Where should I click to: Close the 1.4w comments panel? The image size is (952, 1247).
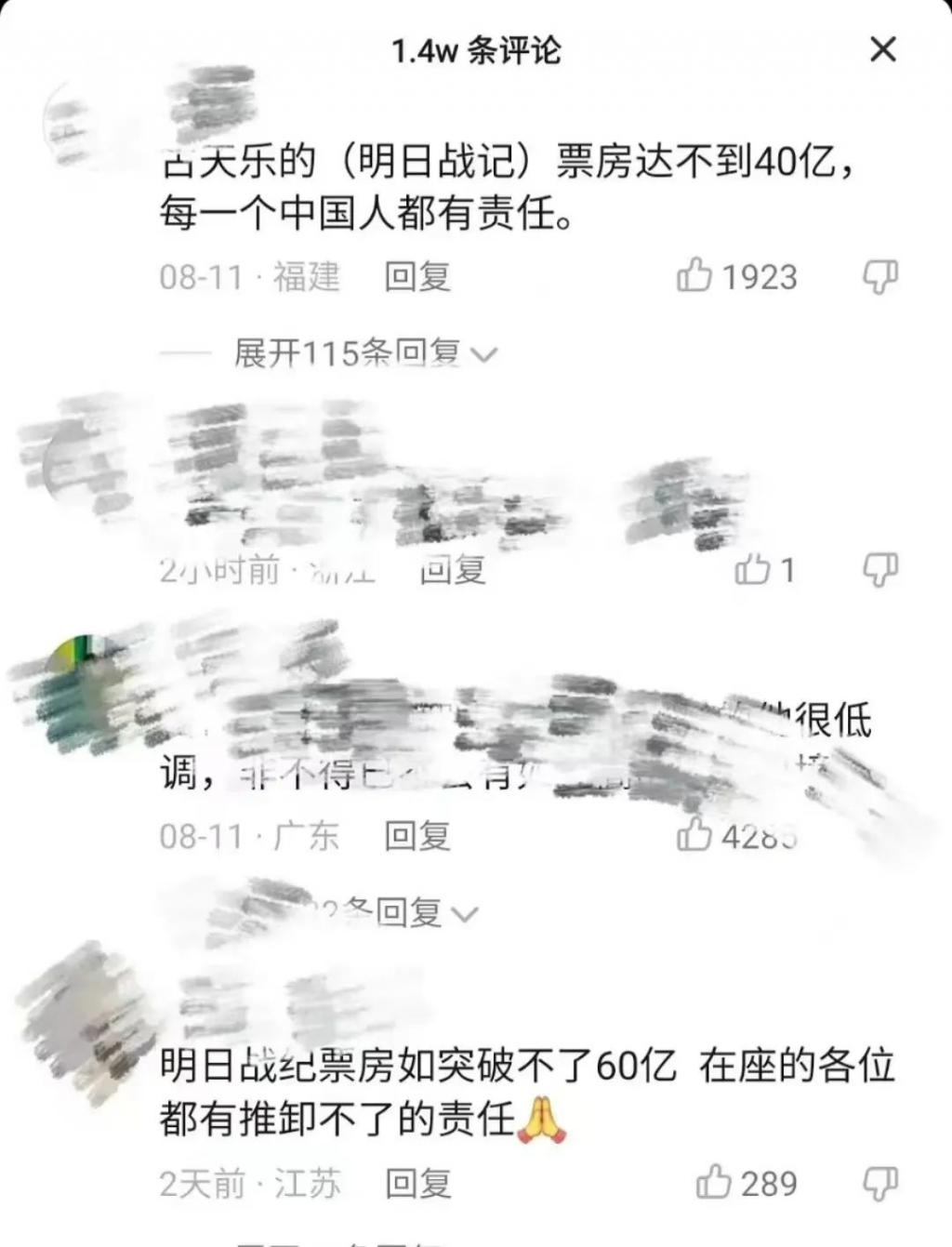882,49
